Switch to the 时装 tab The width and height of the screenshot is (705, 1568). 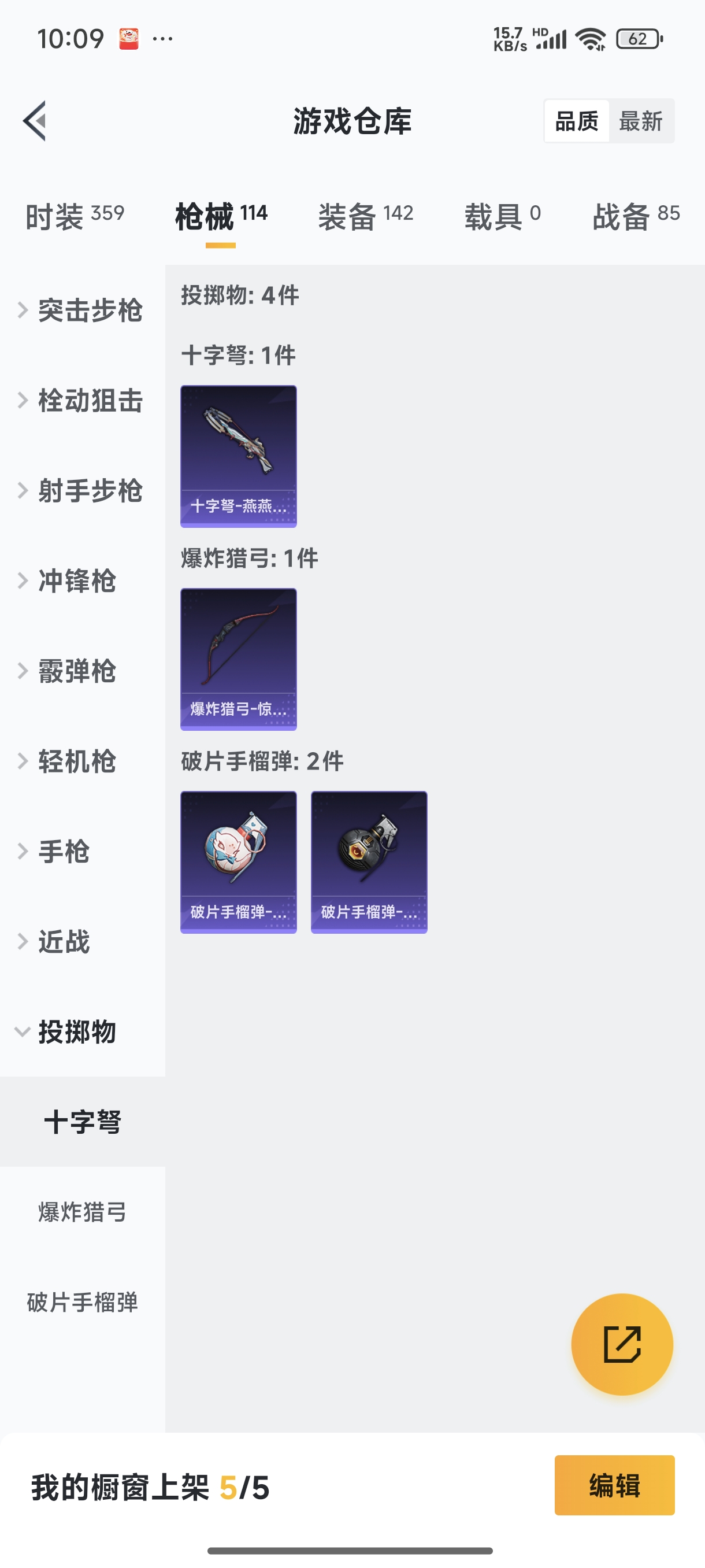74,216
